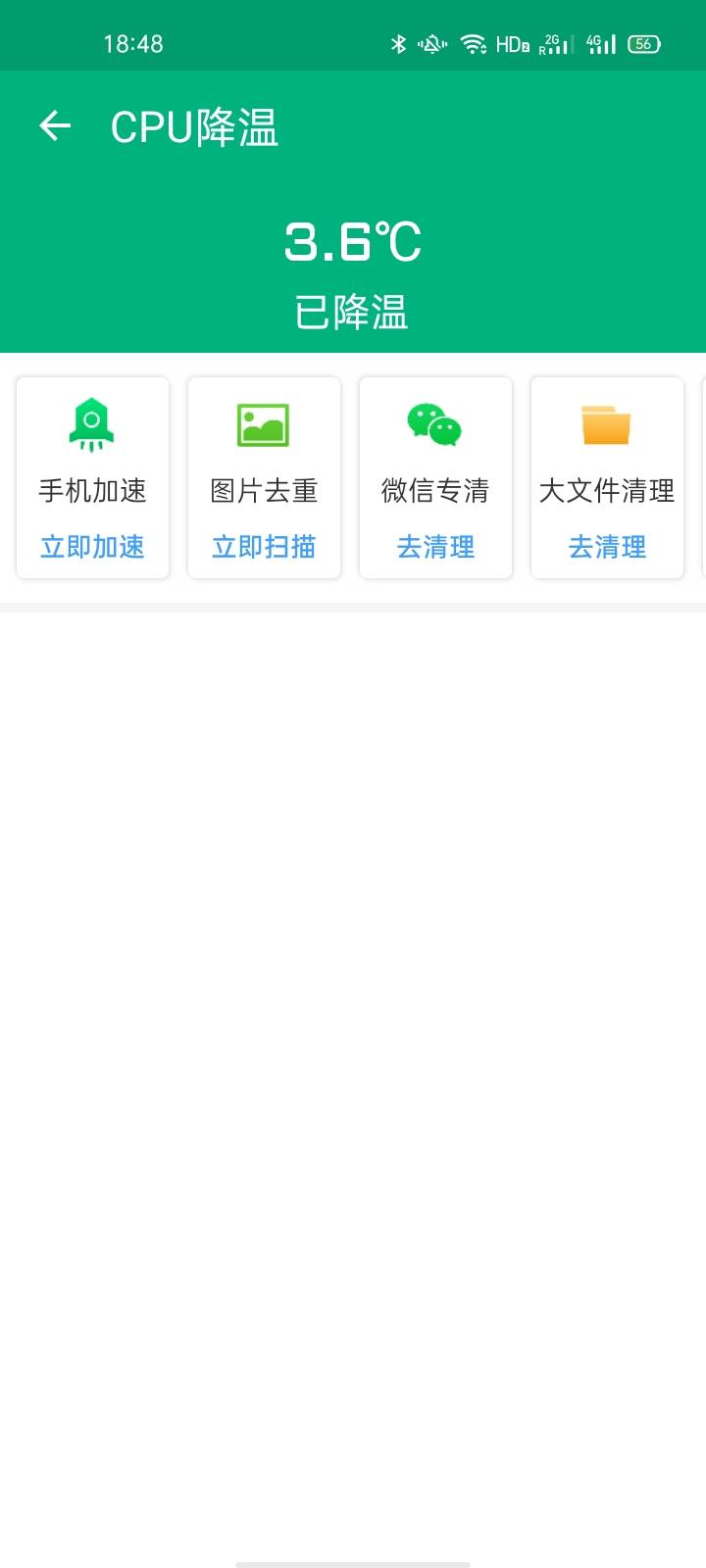
Task: Click the Bluetooth icon in status bar
Action: click(399, 43)
